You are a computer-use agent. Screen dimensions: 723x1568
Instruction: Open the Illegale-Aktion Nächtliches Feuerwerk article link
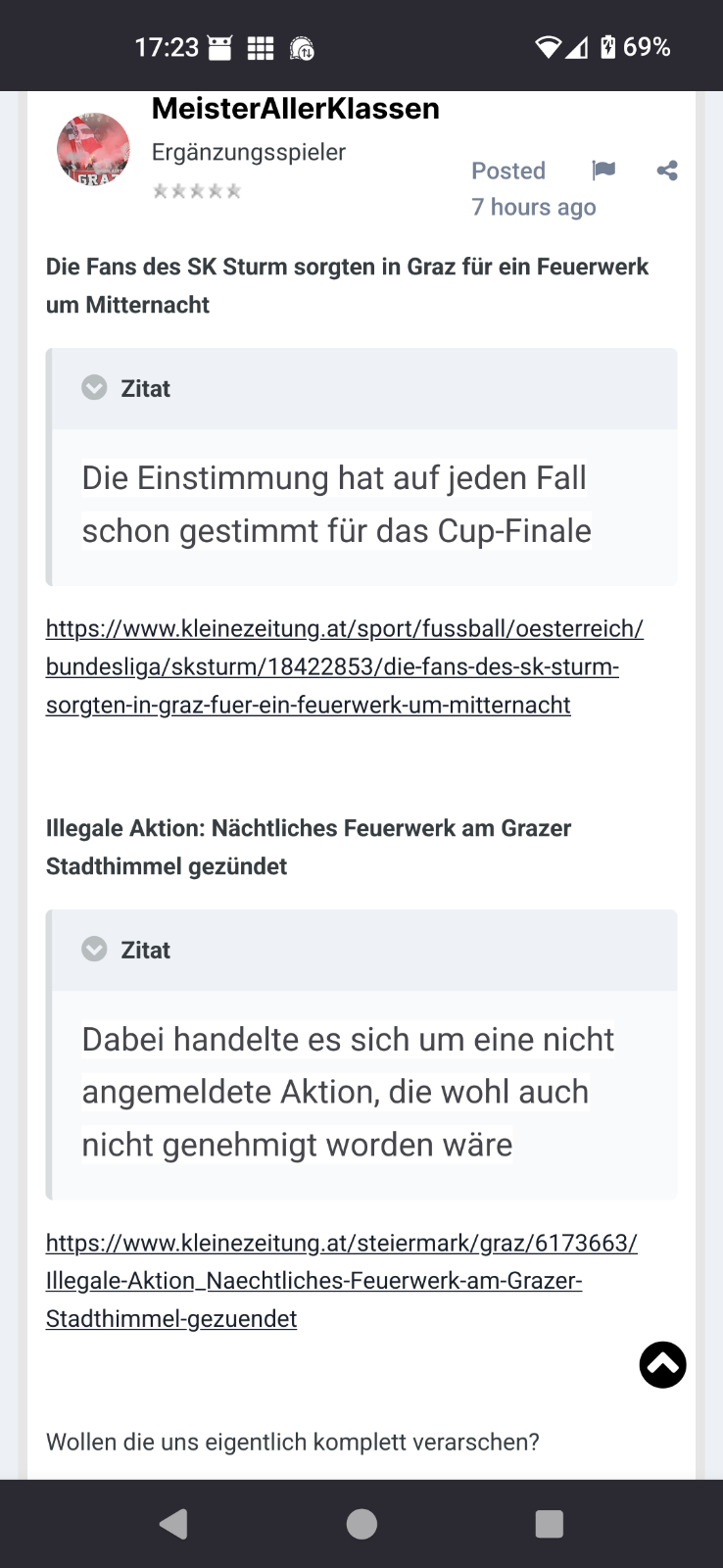pos(342,1281)
